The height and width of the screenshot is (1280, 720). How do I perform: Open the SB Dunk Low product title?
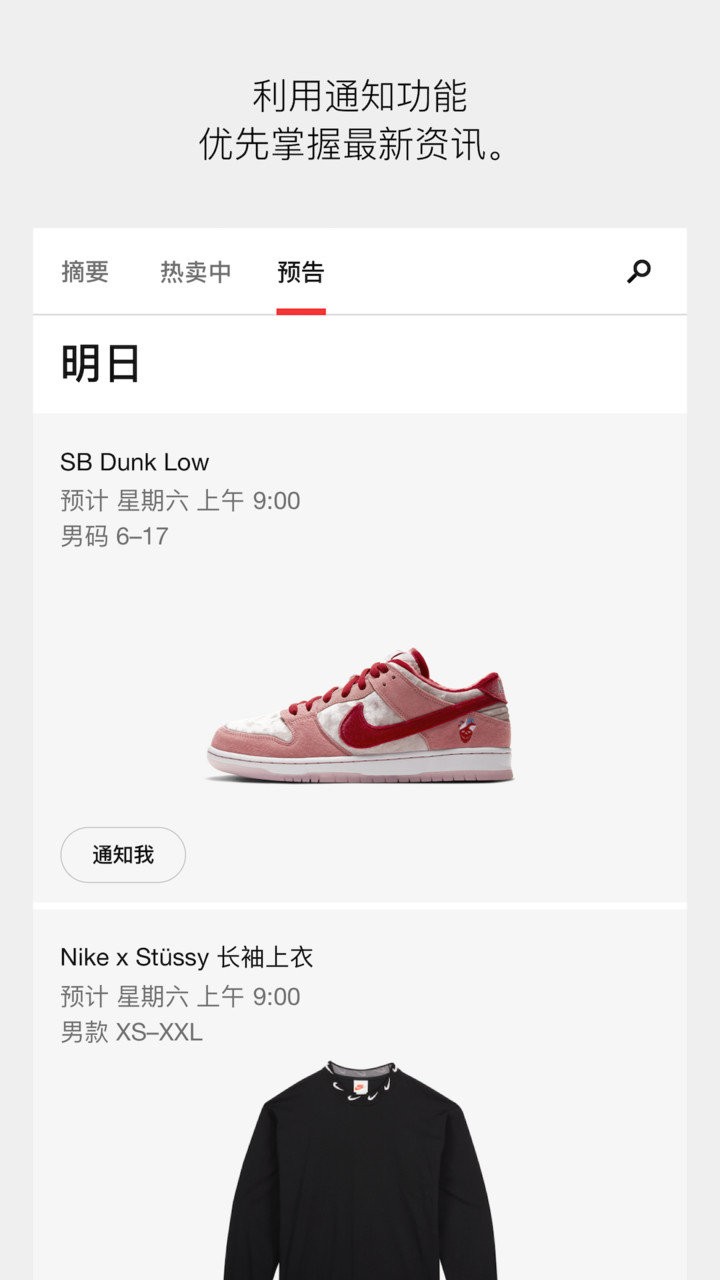pos(134,462)
